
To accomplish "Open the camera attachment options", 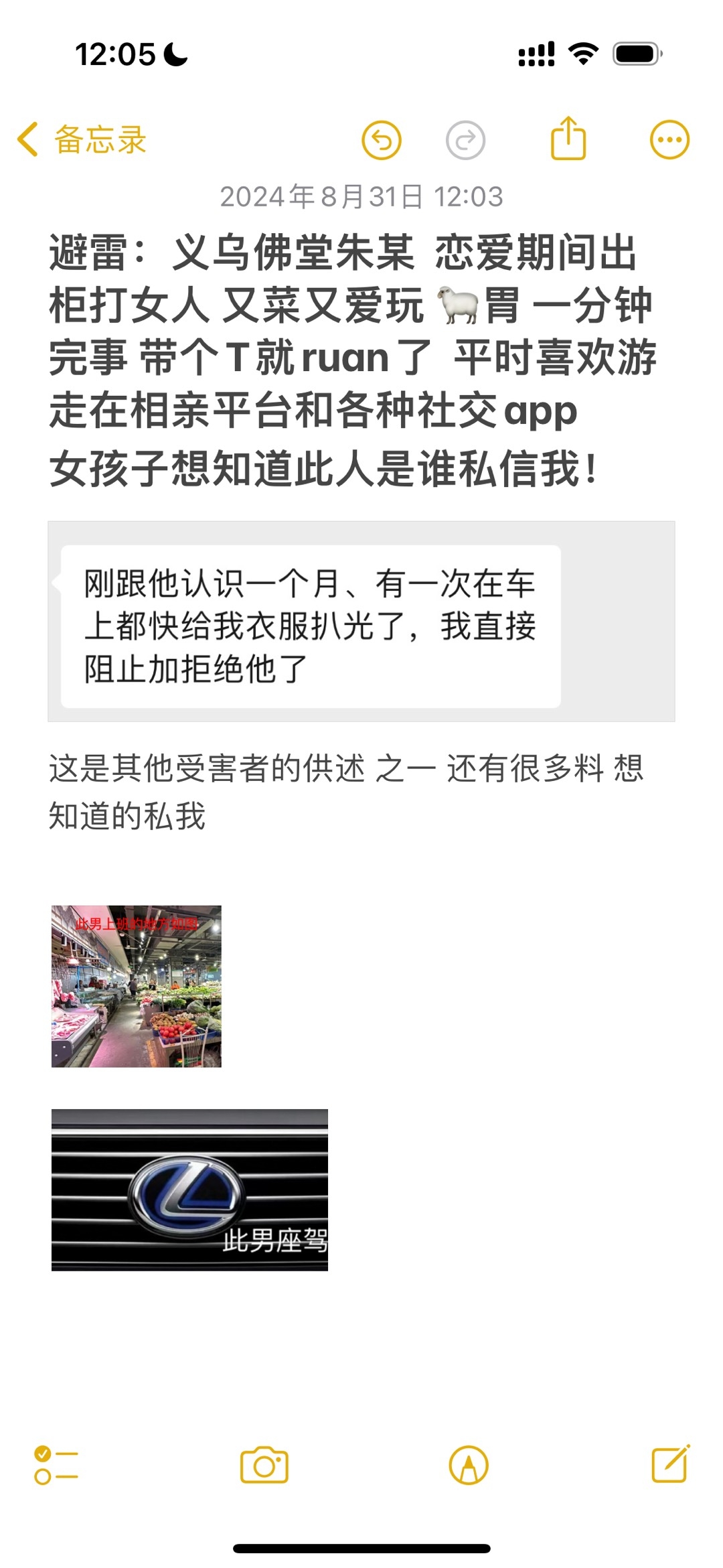I will pyautogui.click(x=264, y=1466).
